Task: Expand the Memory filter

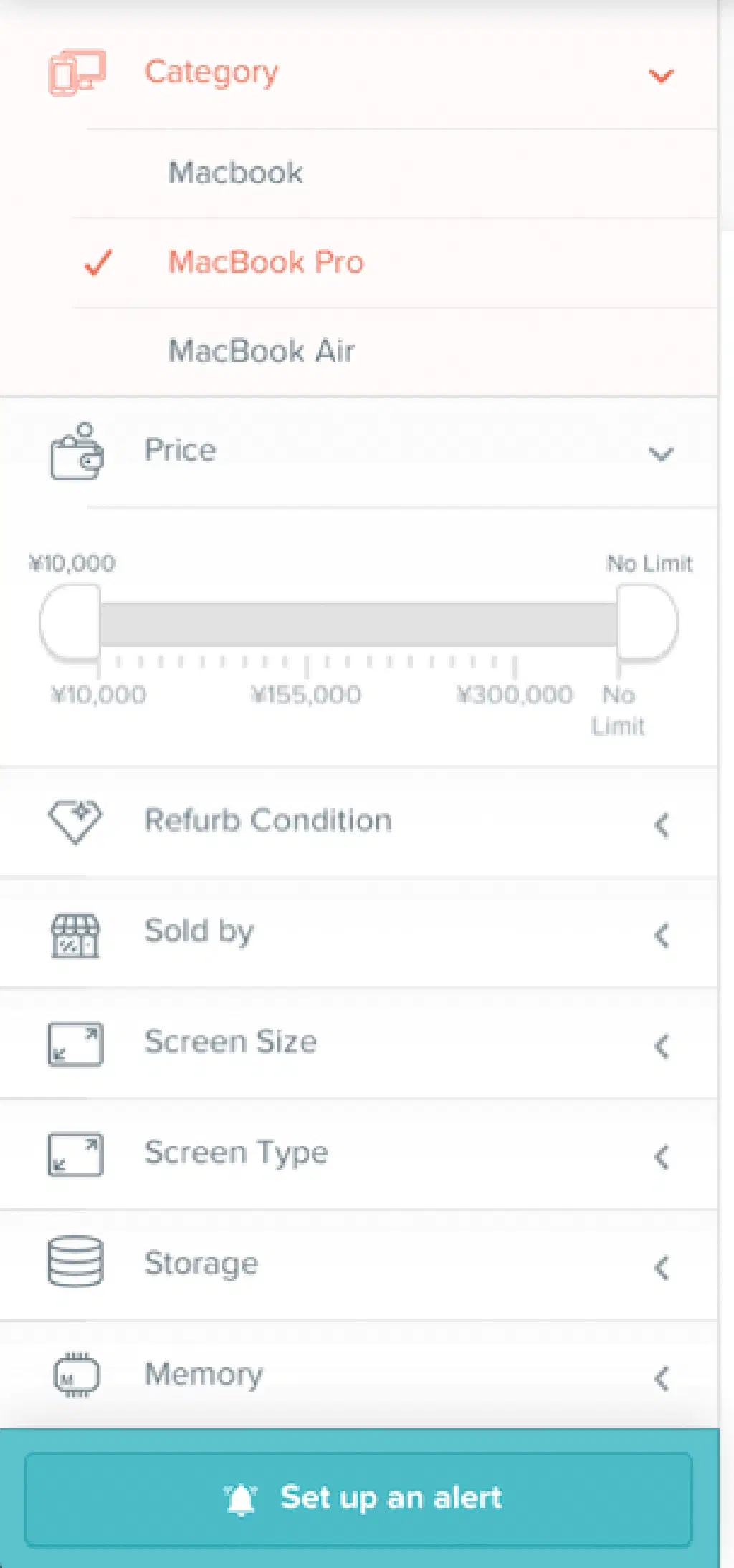Action: tap(661, 1377)
